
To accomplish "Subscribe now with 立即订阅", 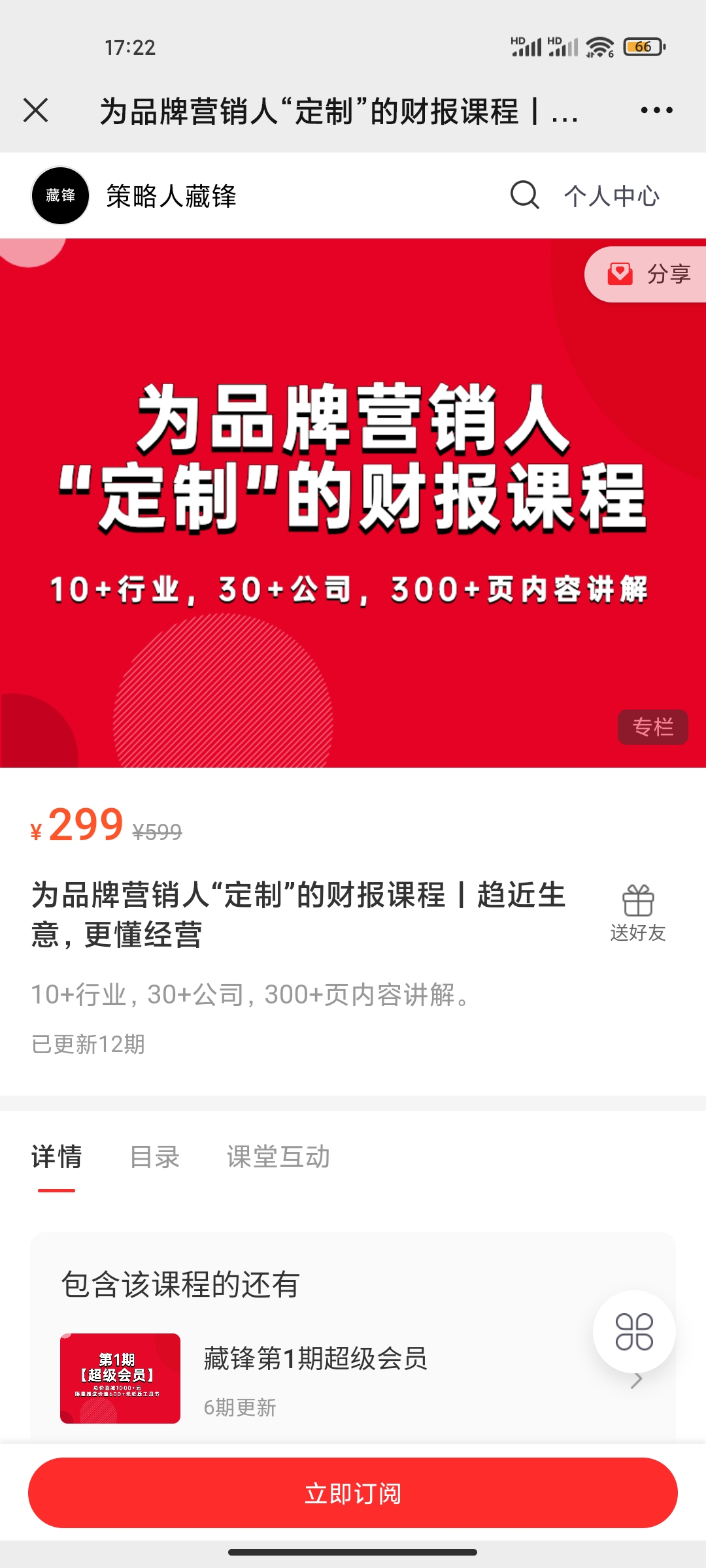I will [x=353, y=1493].
